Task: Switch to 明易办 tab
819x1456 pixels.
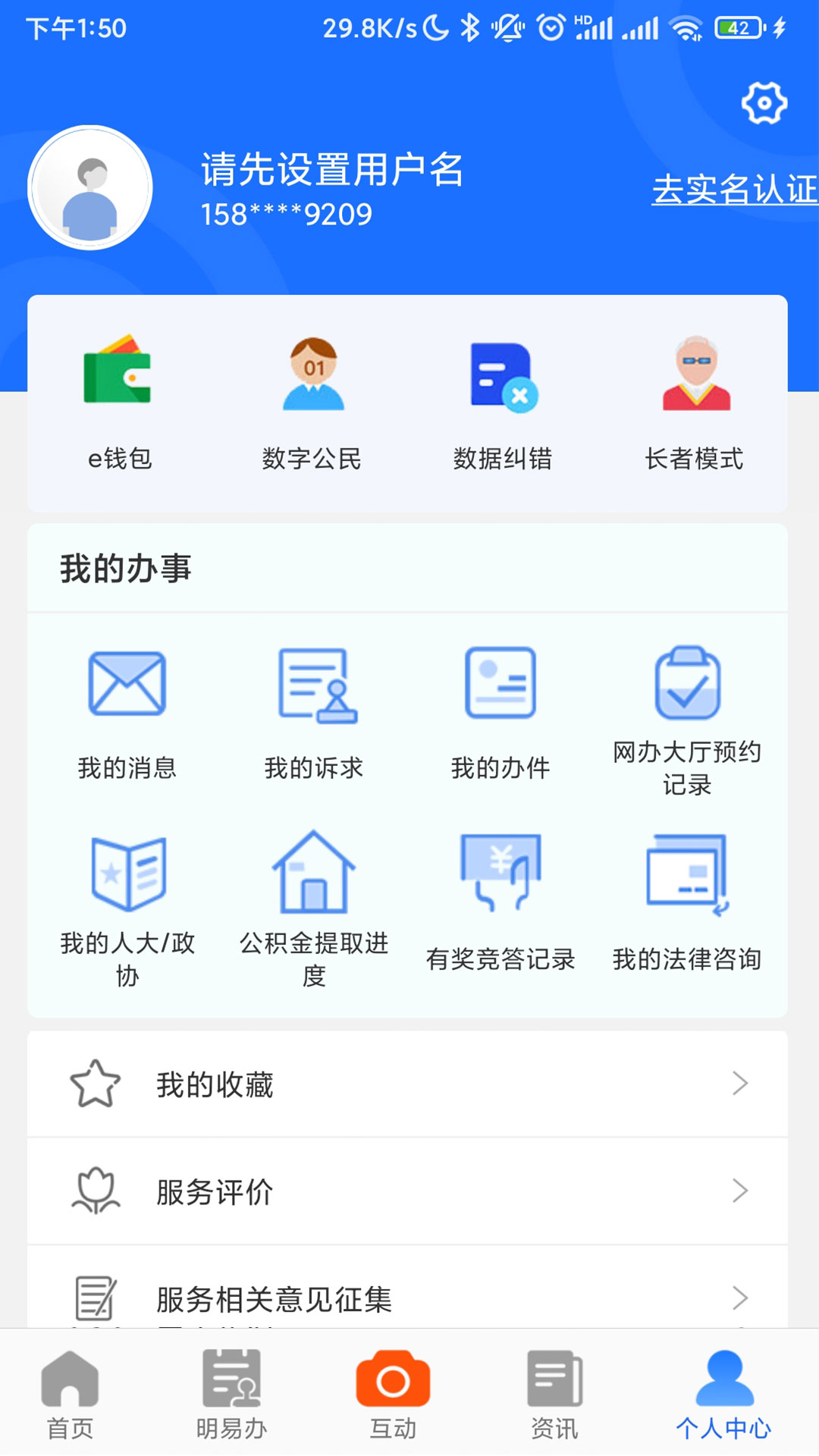Action: [231, 1395]
